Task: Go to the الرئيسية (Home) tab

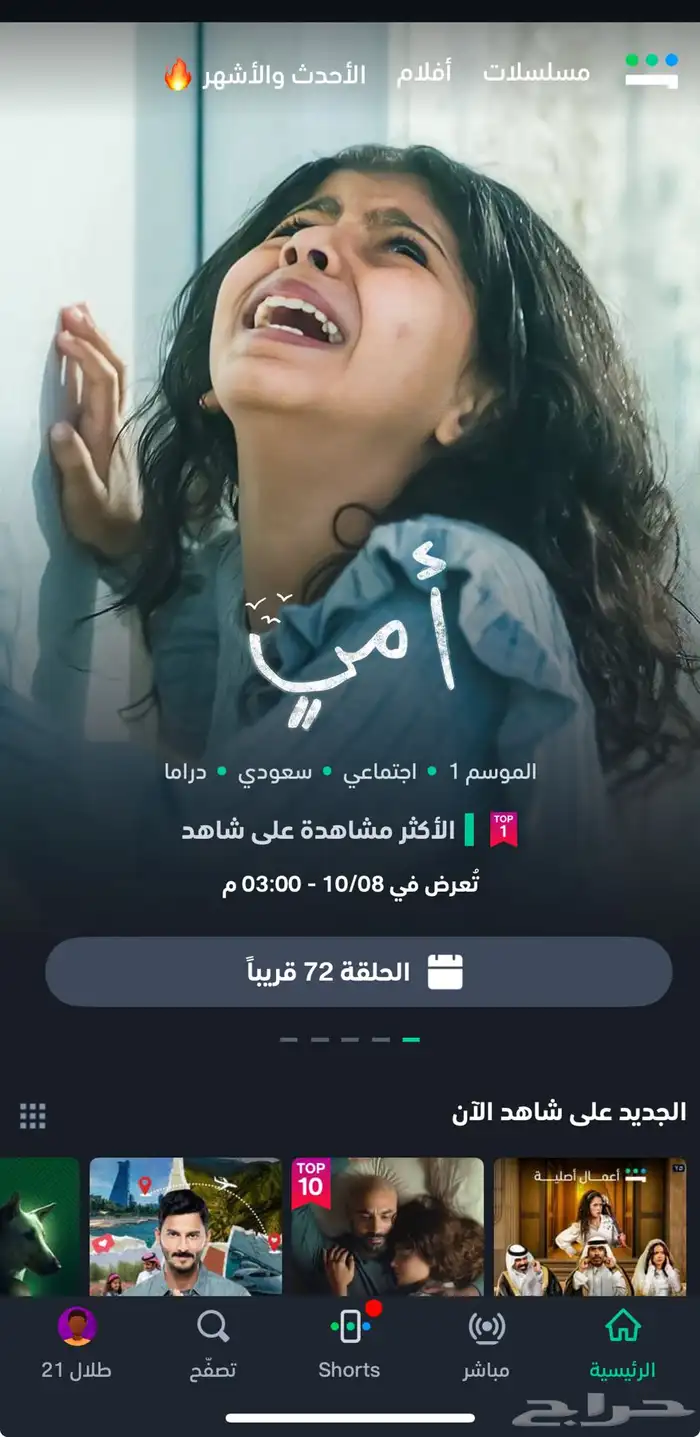Action: [622, 1345]
